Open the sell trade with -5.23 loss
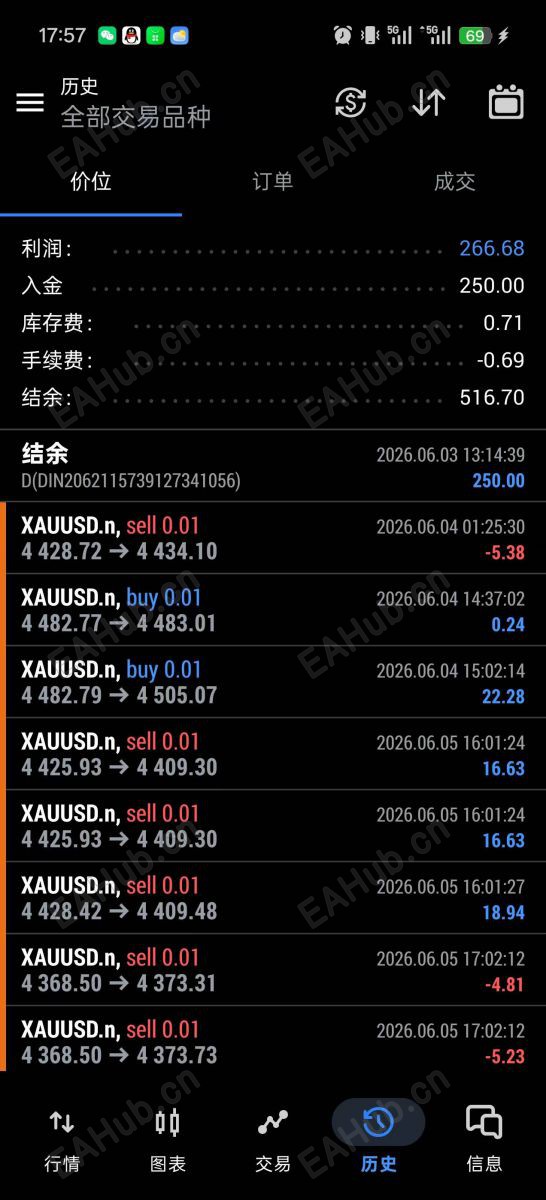This screenshot has width=546, height=1200. coord(273,1042)
